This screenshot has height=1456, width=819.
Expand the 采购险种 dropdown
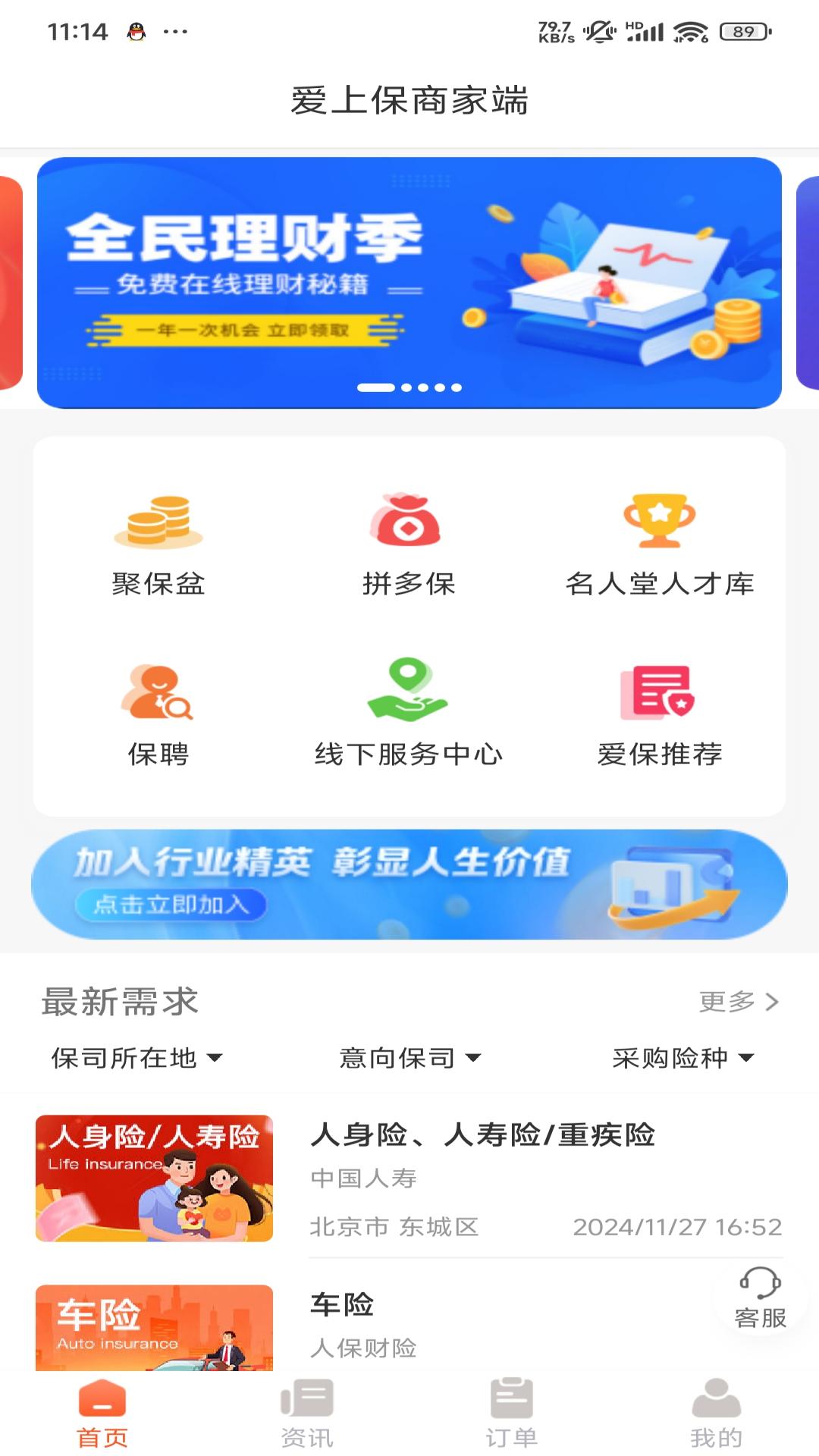682,1058
